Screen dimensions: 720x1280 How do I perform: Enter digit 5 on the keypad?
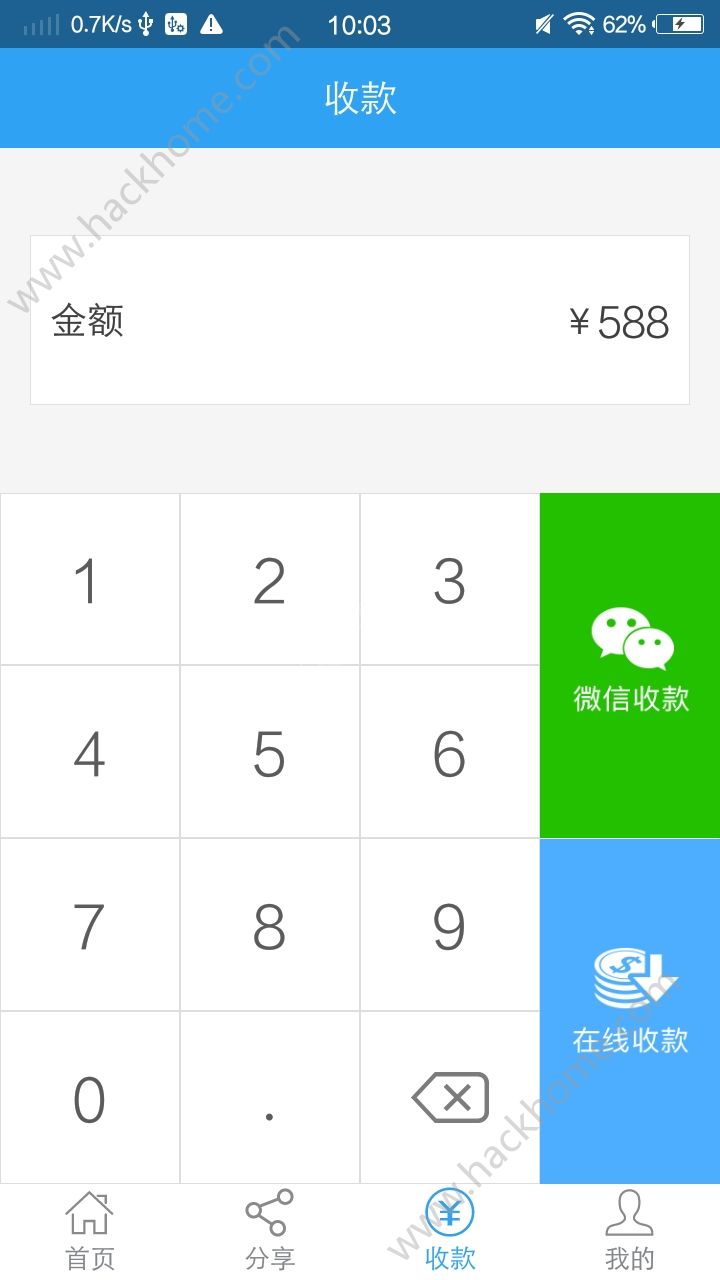[x=270, y=753]
